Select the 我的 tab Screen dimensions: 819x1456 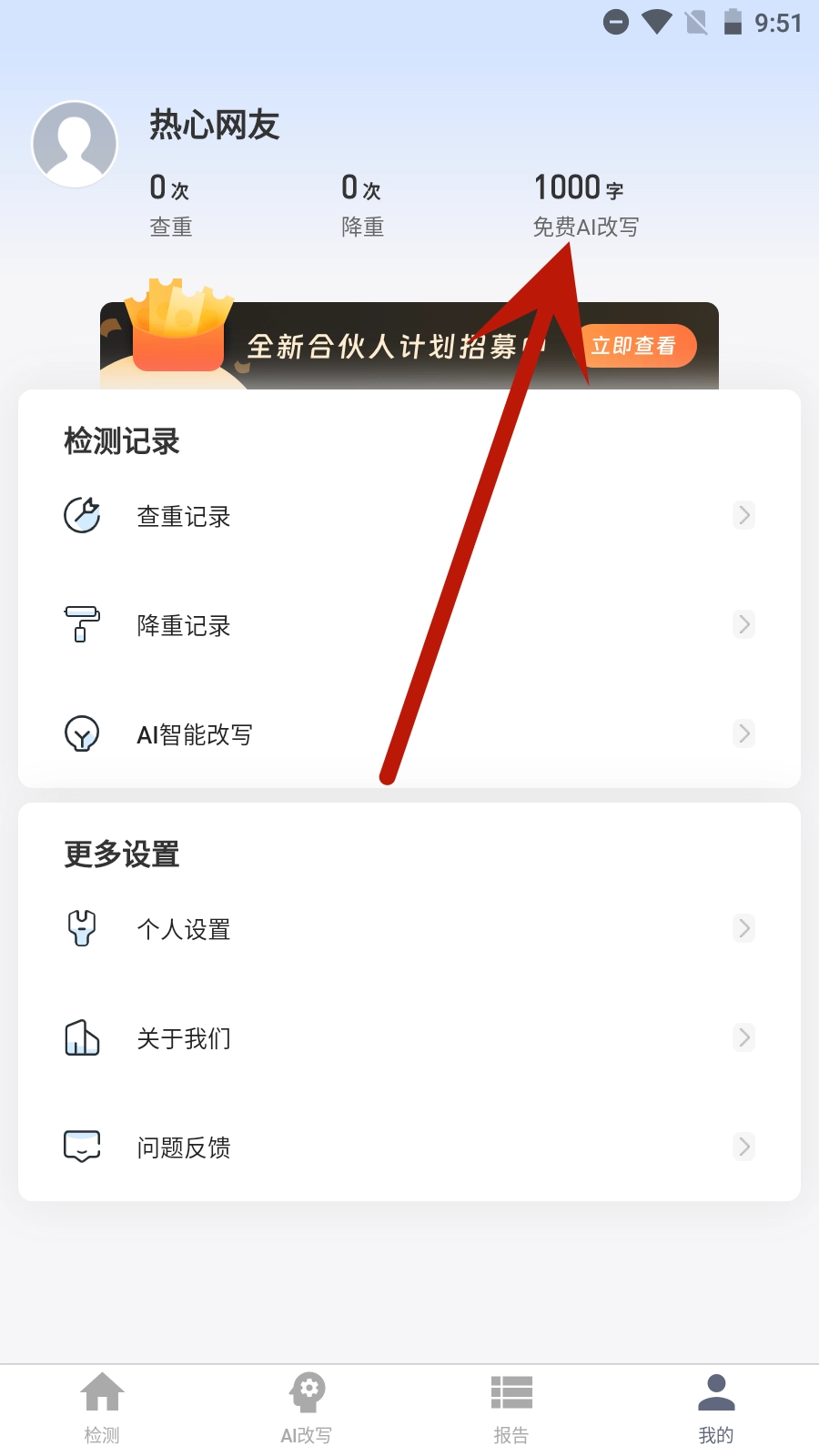point(716,1408)
